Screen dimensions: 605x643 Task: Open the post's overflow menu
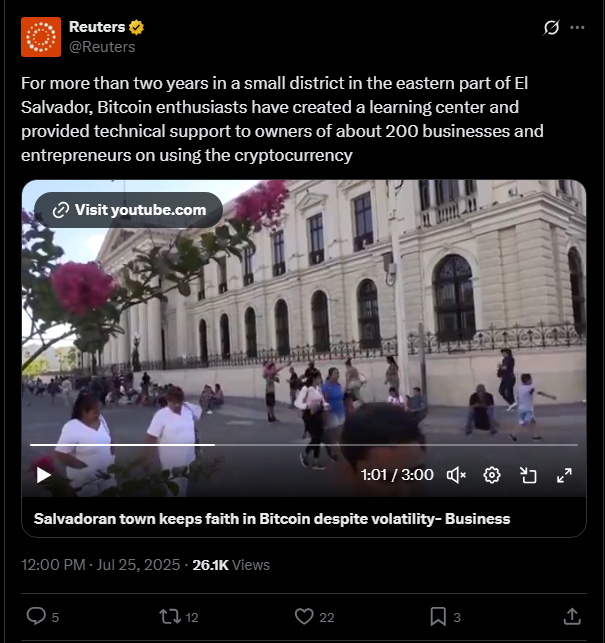click(x=577, y=28)
